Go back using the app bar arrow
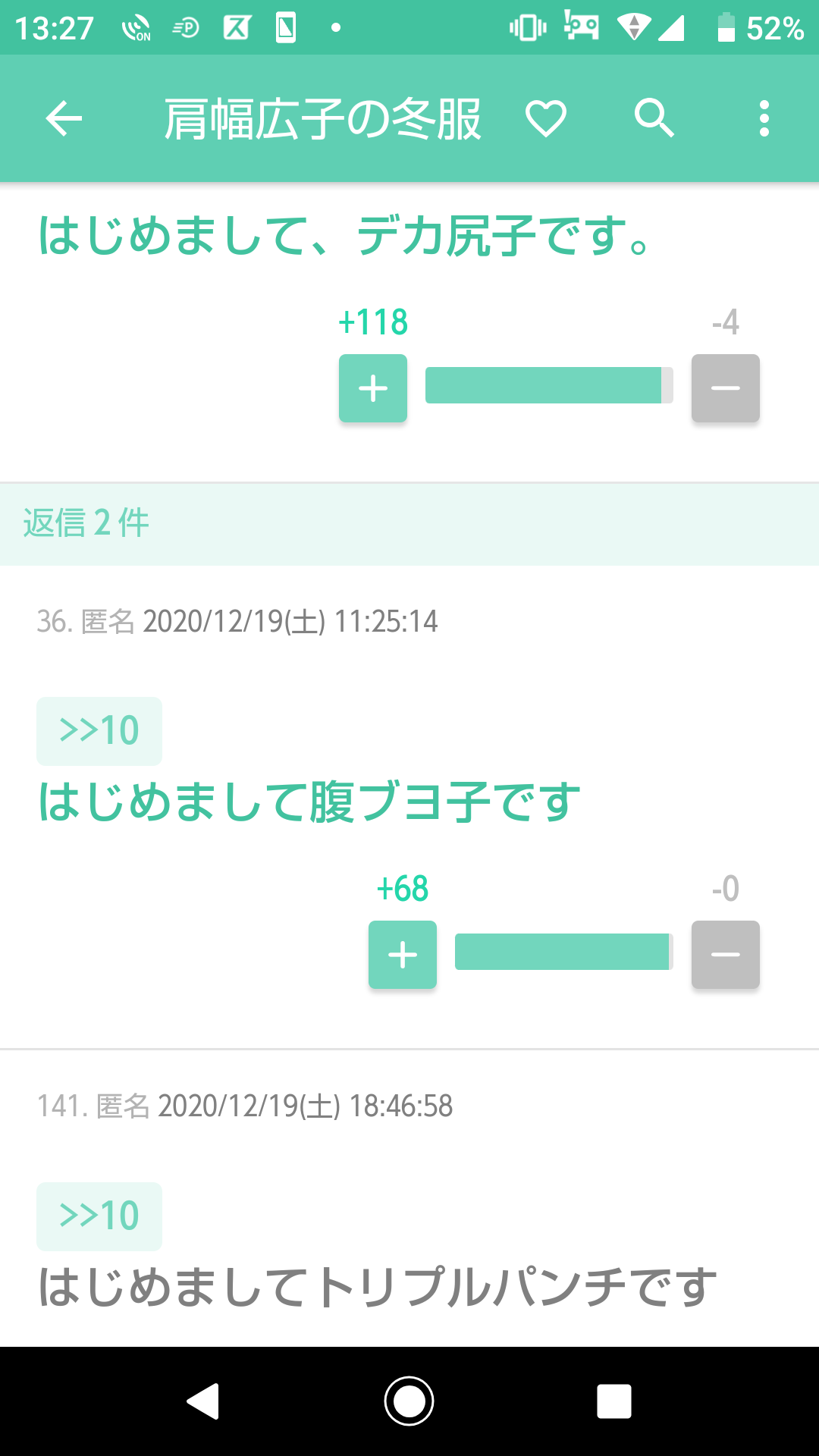Screen dimensions: 819x1456 [x=64, y=118]
